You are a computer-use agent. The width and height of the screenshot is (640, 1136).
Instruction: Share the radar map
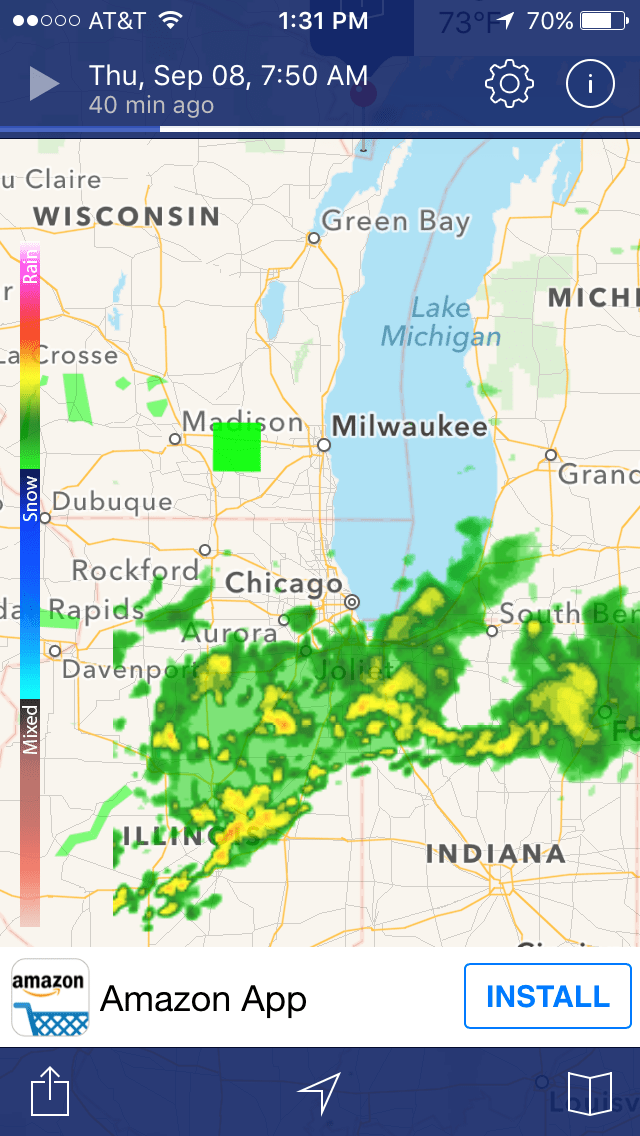(50, 1093)
